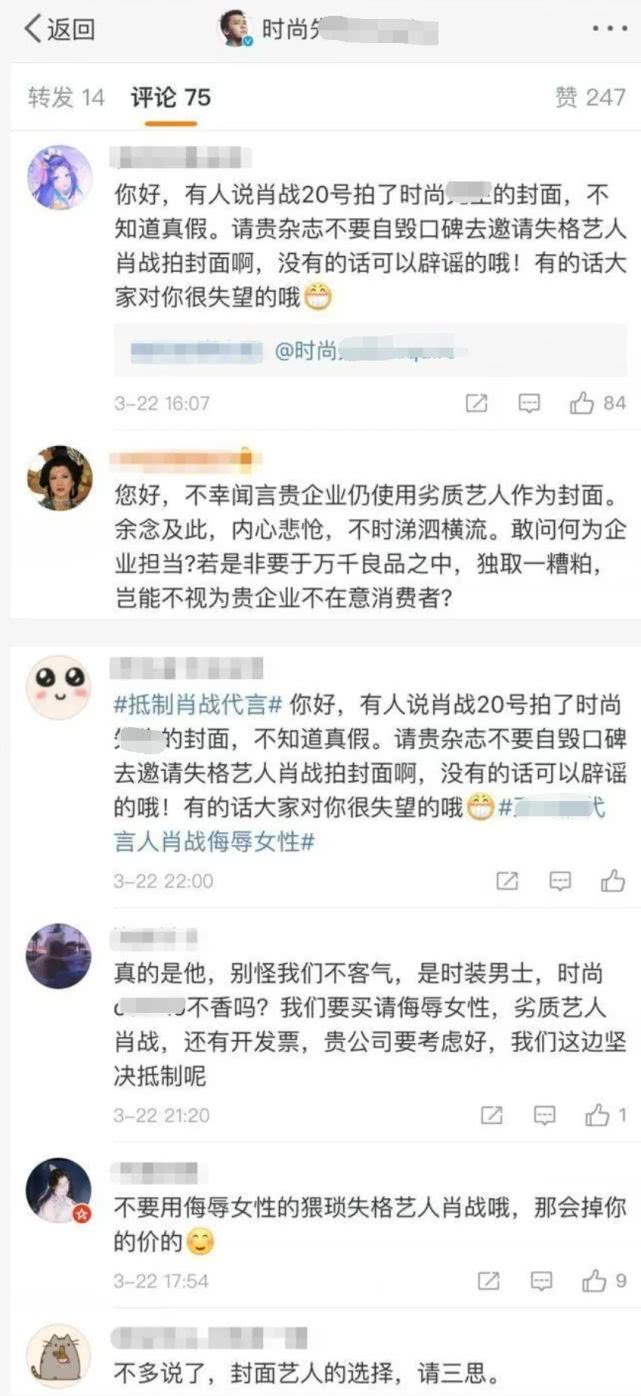Select the 评论 75 tab

tap(171, 97)
